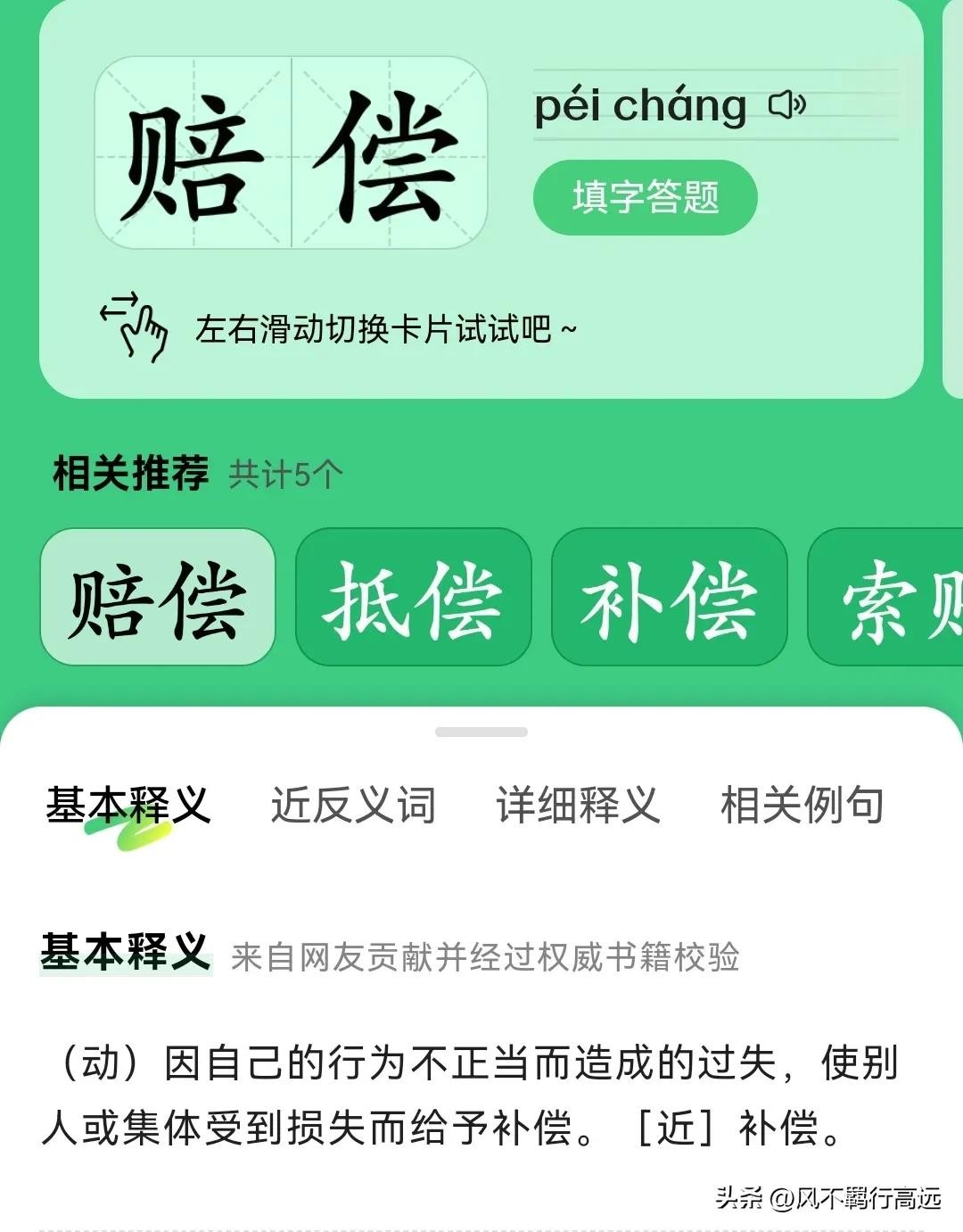Switch to the 相关例句 tab
The width and height of the screenshot is (963, 1232).
click(802, 806)
